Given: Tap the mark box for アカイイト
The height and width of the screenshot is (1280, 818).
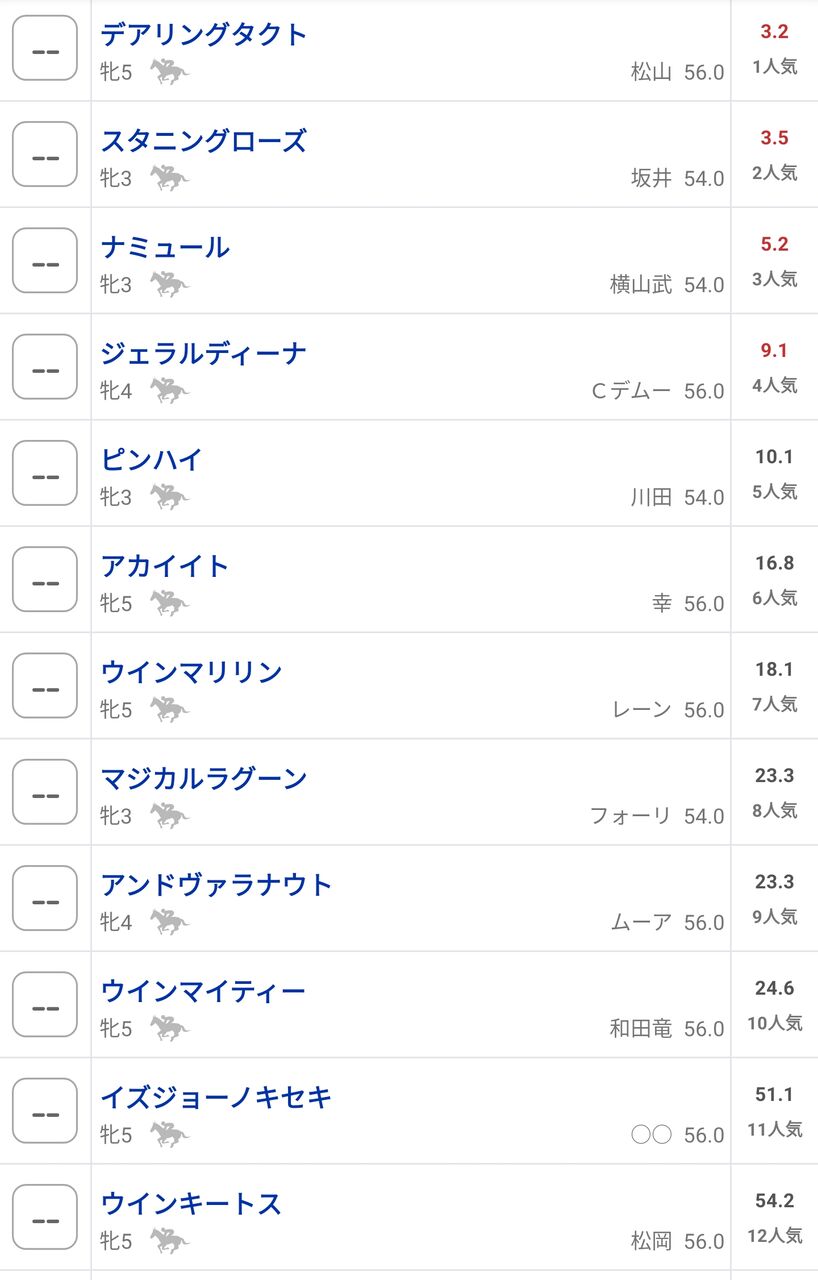Looking at the screenshot, I should pyautogui.click(x=45, y=579).
